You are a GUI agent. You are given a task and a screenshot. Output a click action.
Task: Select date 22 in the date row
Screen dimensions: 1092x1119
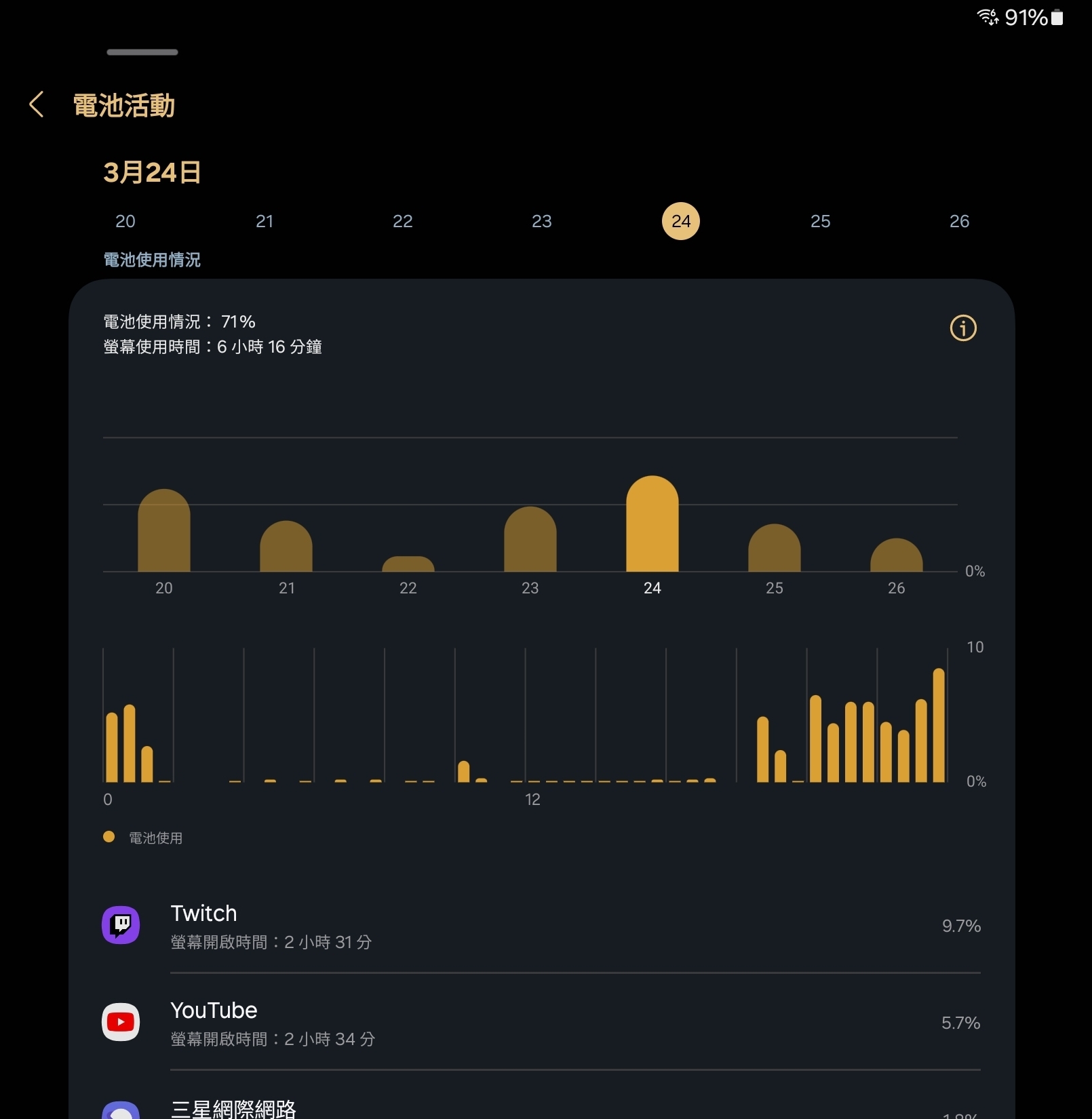(x=403, y=221)
